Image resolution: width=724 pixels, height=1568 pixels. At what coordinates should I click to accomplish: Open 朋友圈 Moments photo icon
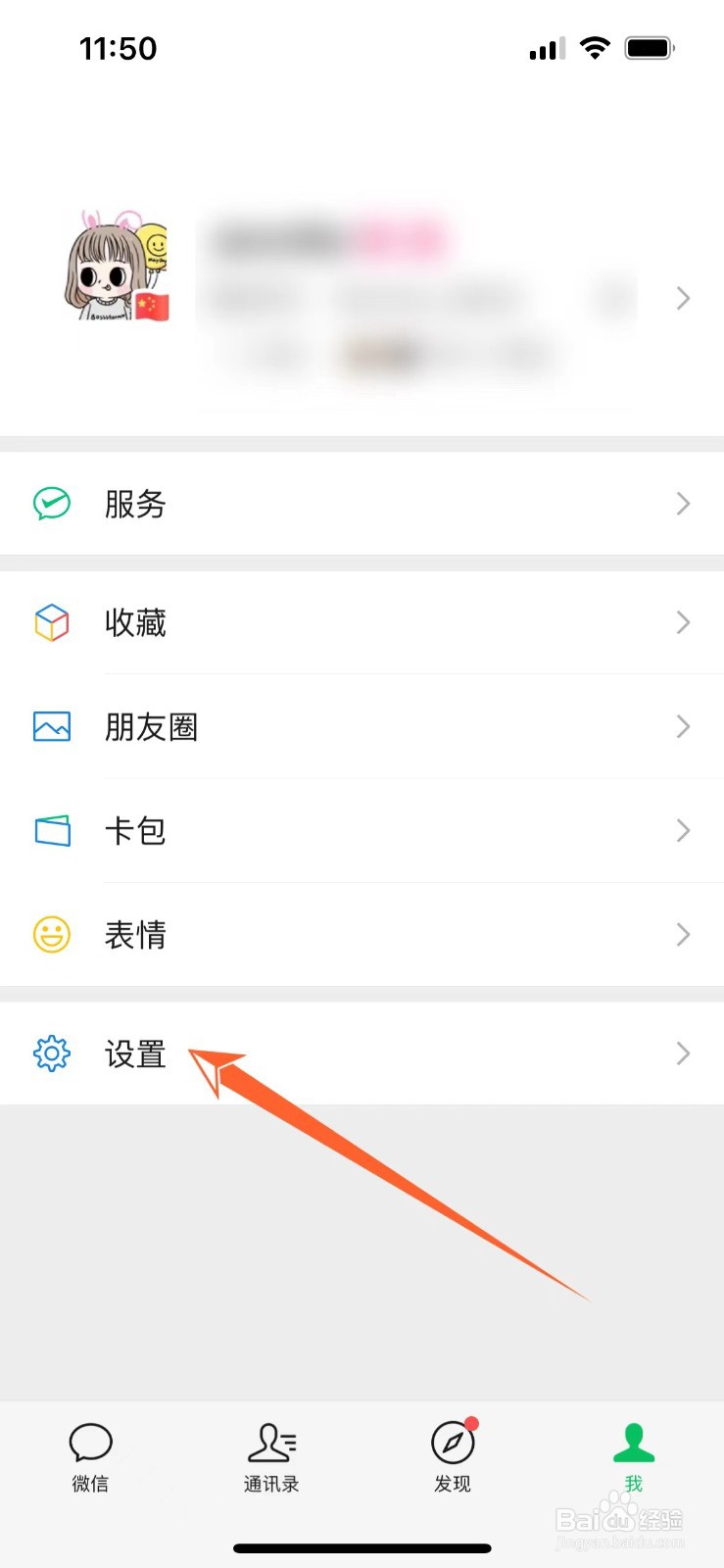(51, 726)
